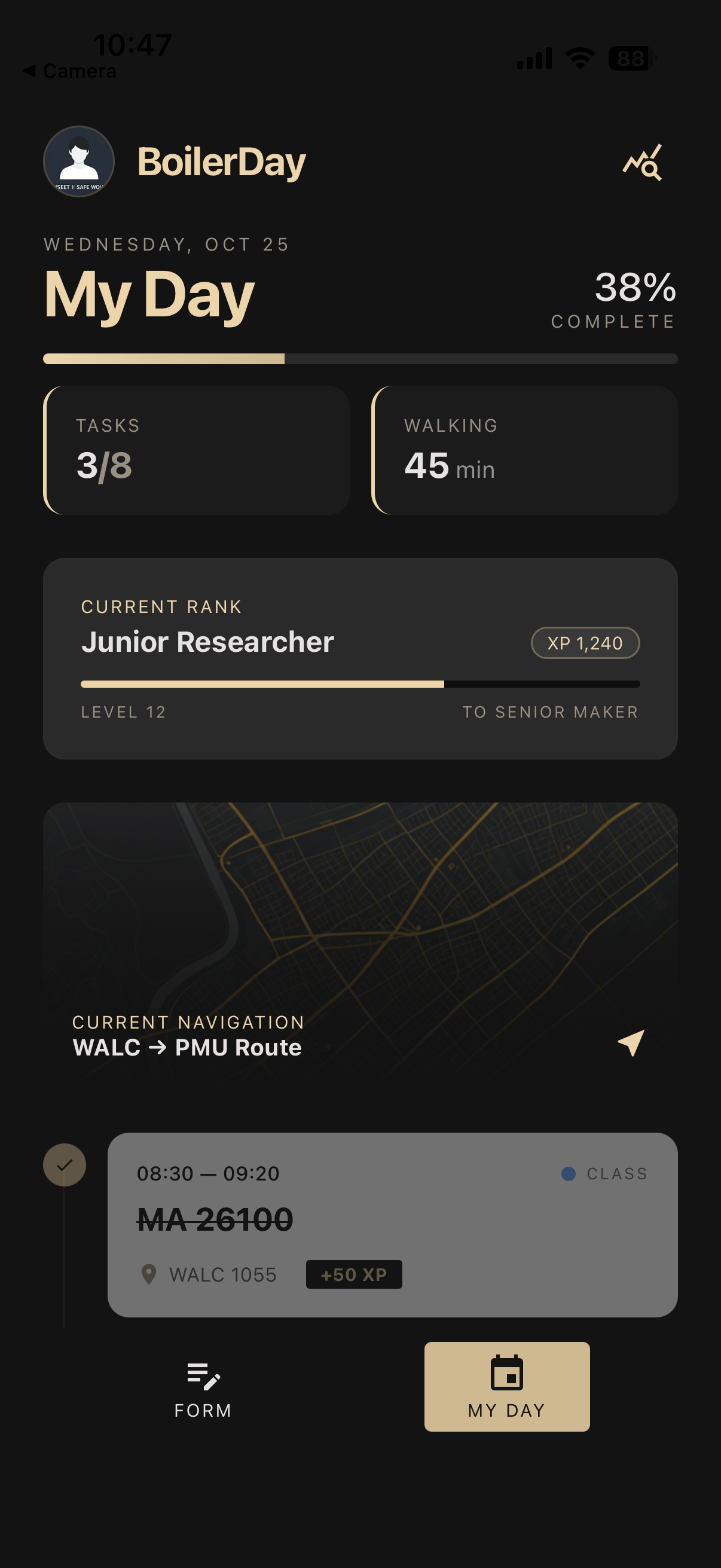Open the profile avatar

click(79, 162)
